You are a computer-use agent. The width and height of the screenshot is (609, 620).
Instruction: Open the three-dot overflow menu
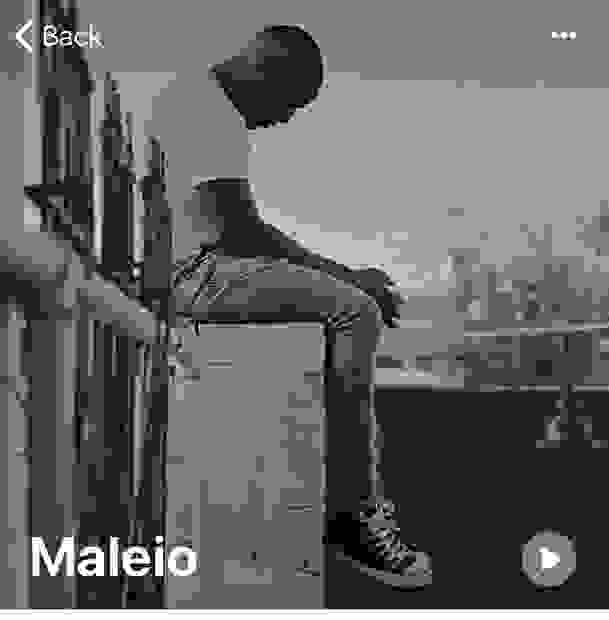[x=564, y=36]
